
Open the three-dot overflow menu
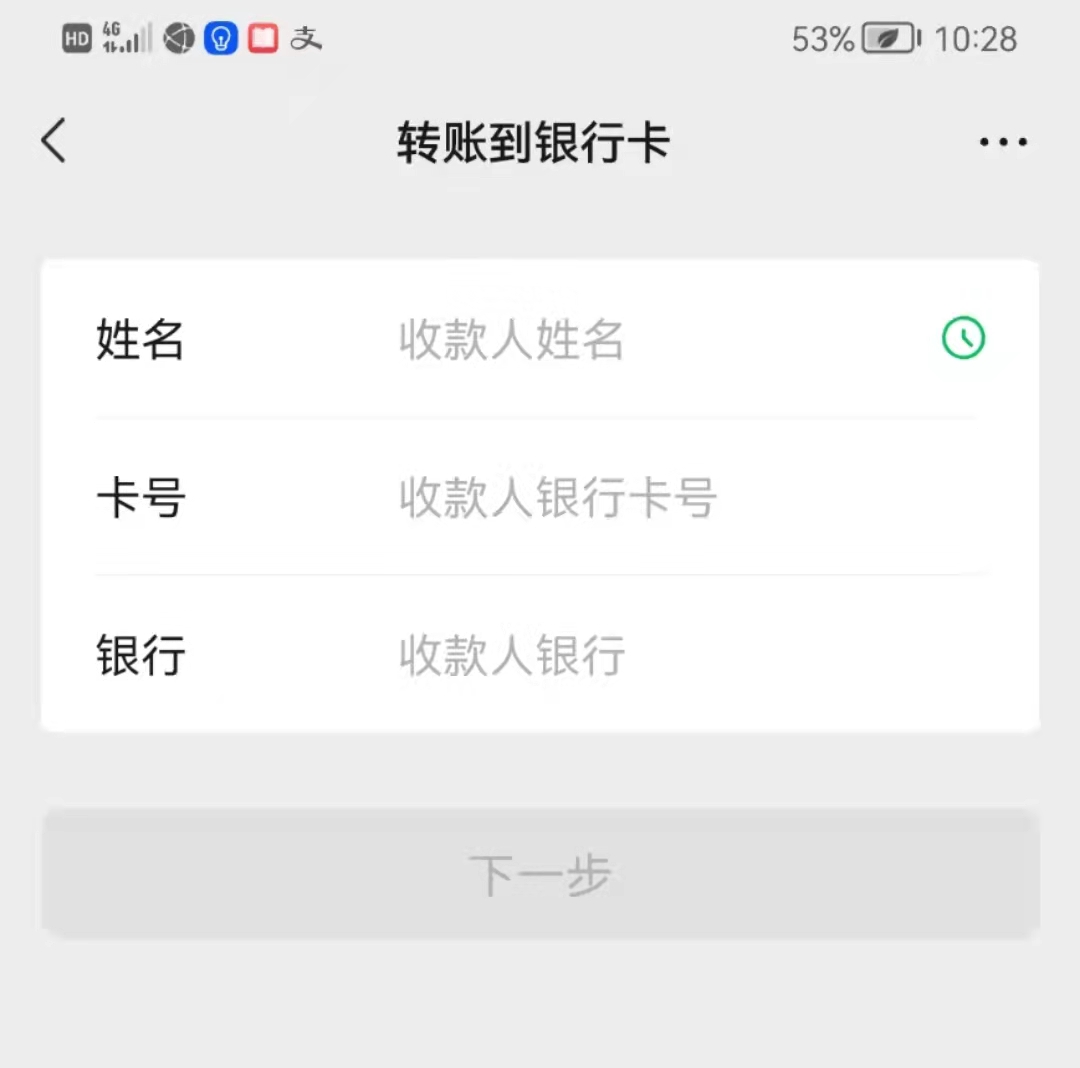click(x=1003, y=142)
